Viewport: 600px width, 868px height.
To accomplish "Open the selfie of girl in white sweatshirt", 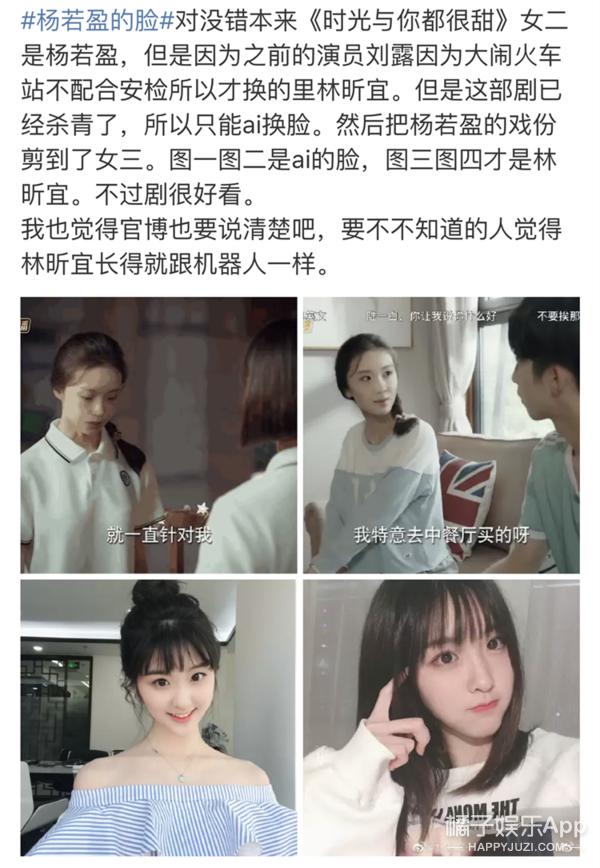I will point(441,717).
